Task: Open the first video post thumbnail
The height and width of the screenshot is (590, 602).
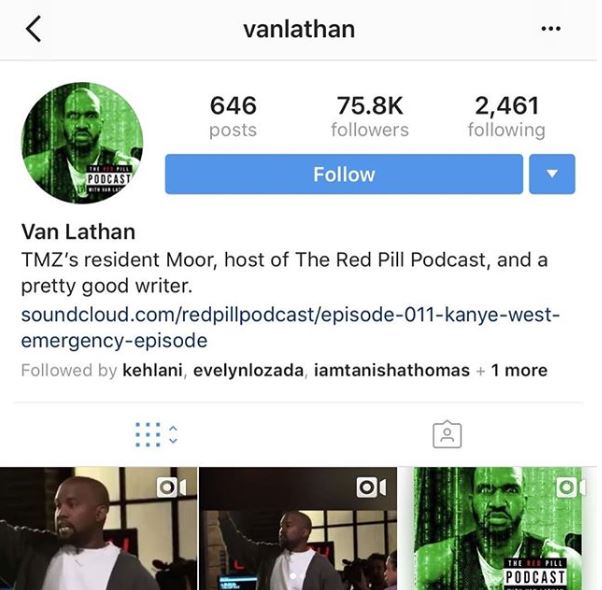Action: (97, 530)
